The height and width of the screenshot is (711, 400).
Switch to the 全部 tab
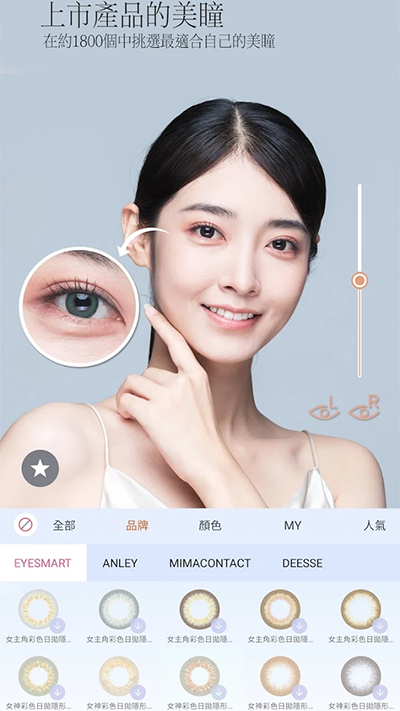[x=64, y=526]
